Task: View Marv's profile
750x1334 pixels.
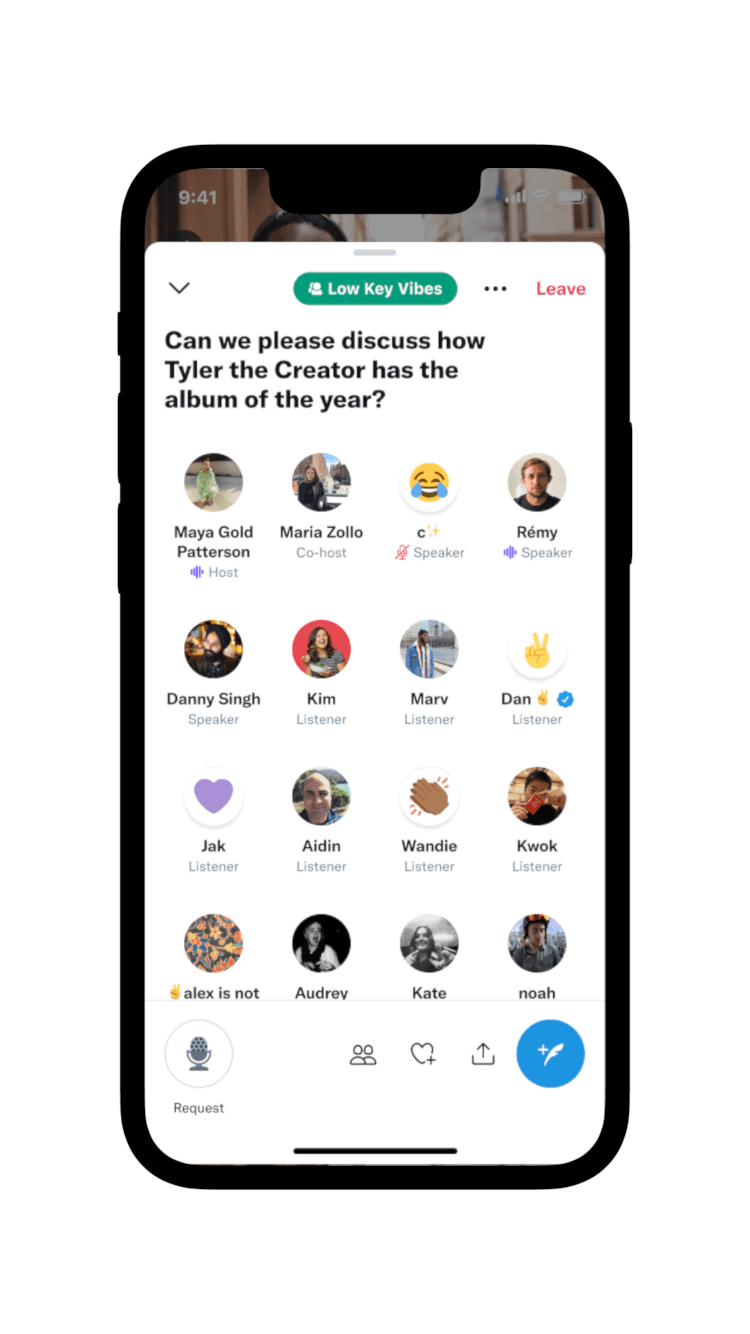Action: click(429, 649)
